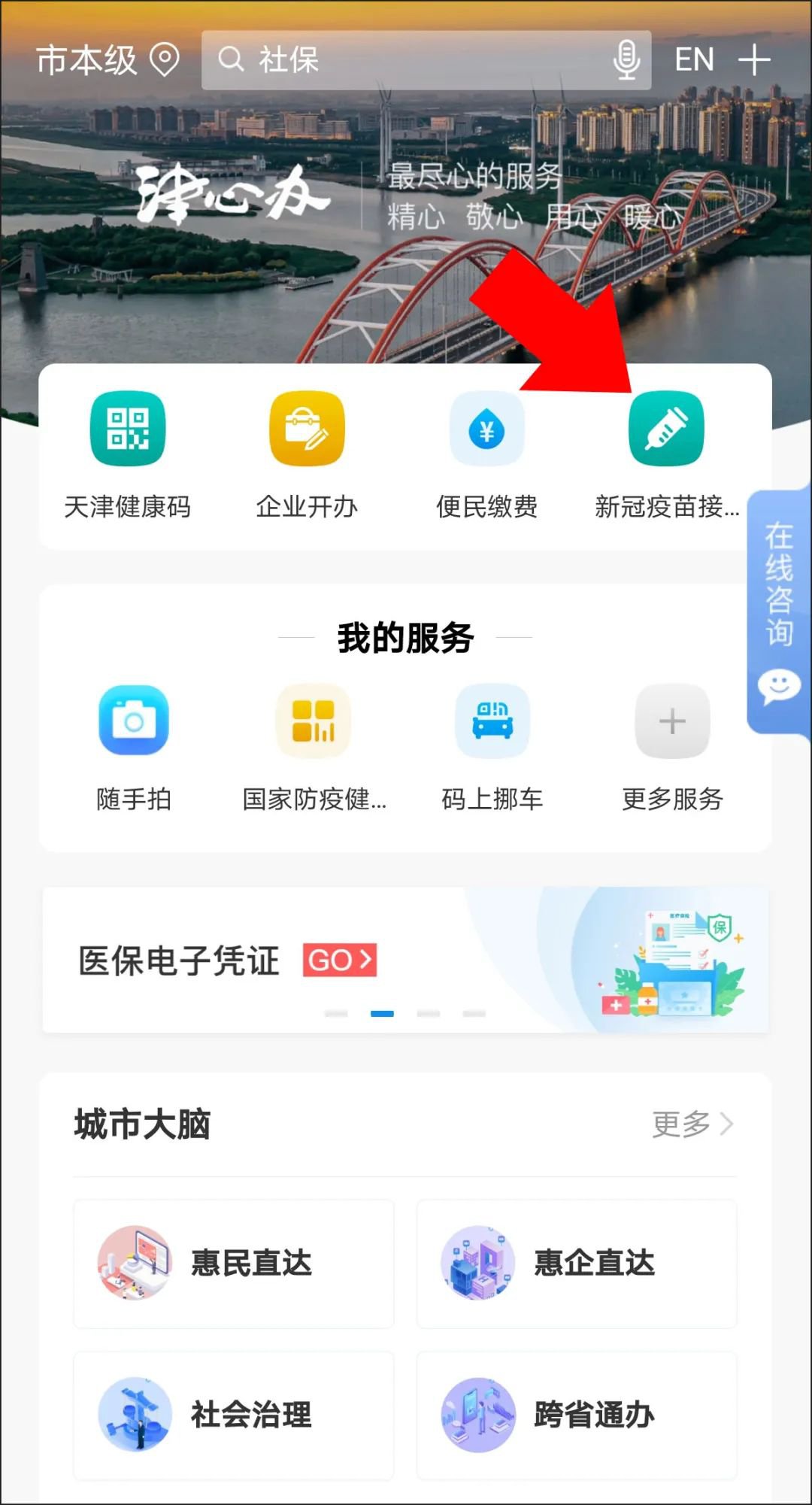The width and height of the screenshot is (812, 1505).
Task: Open the 市本级 location selector
Action: tap(107, 60)
